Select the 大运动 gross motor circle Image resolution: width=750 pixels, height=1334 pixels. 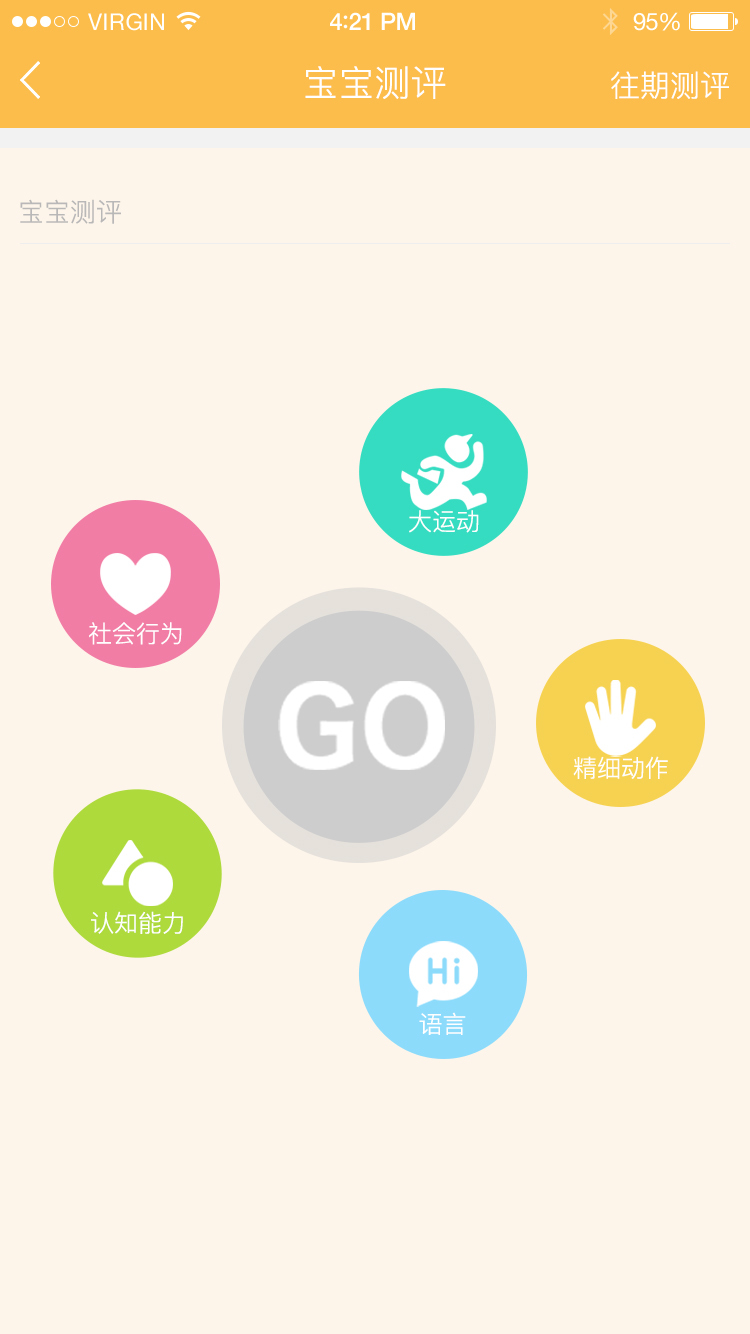(443, 472)
